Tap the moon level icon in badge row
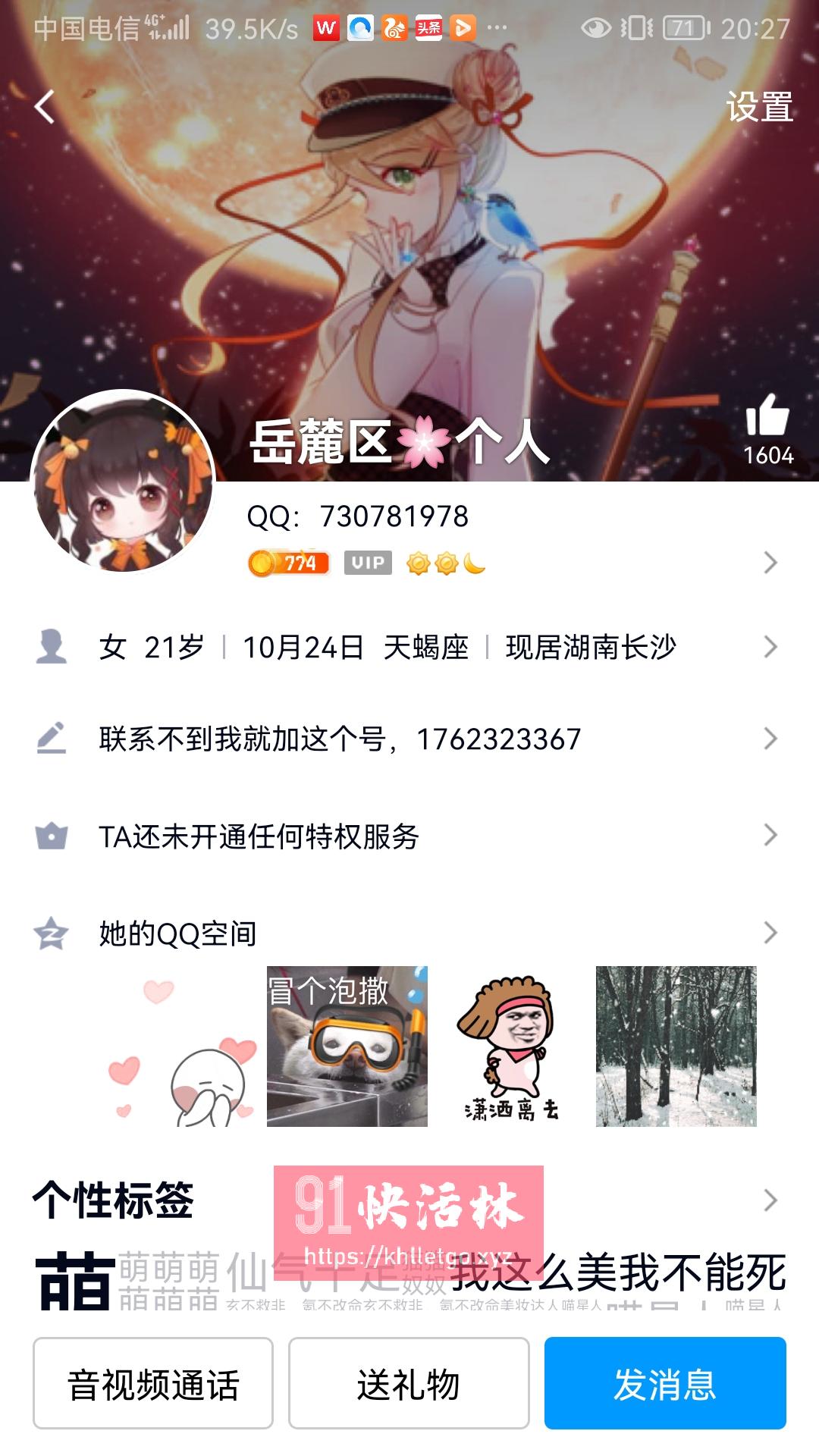This screenshot has width=819, height=1456. [474, 563]
